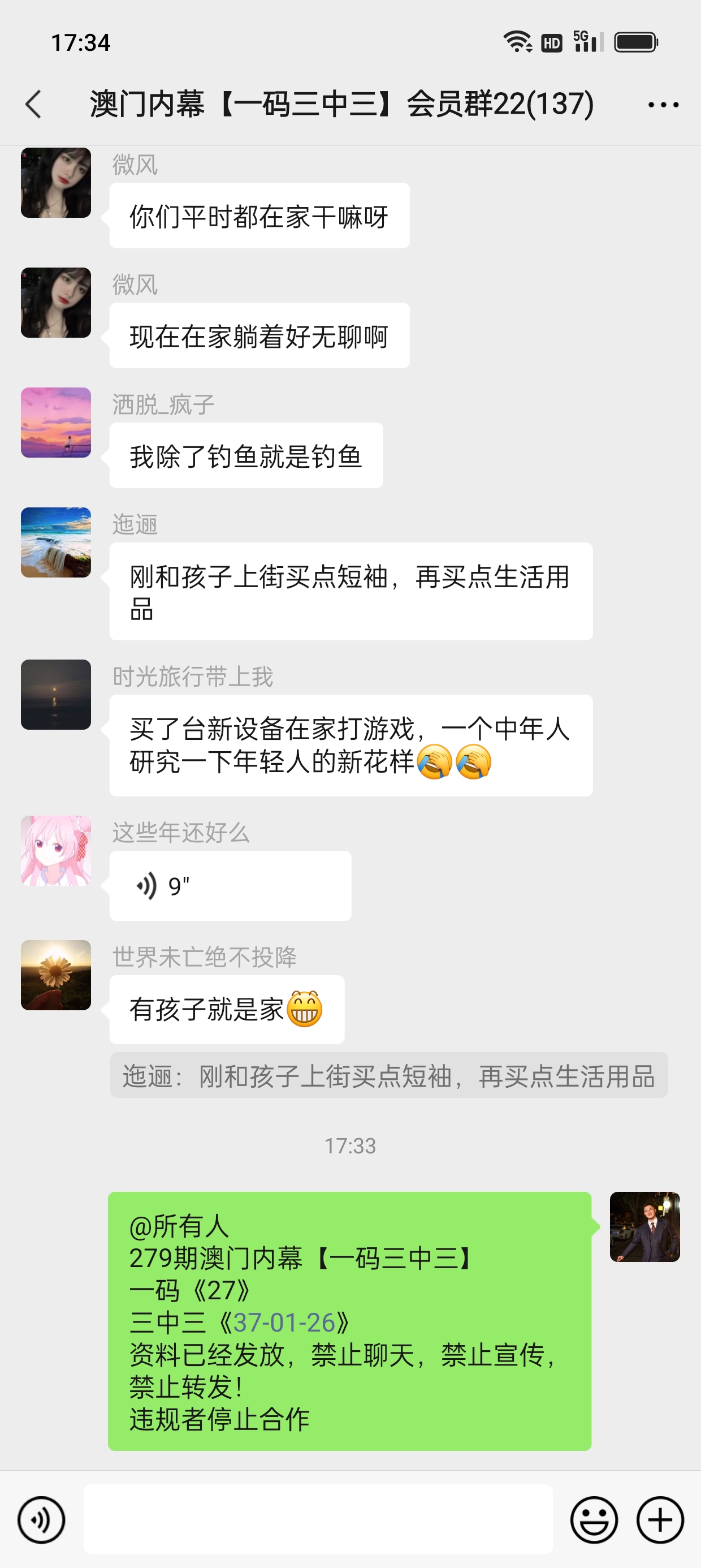Open 微风's avatar beside 你们平时都在家干嘛呀
The height and width of the screenshot is (1568, 701).
(x=56, y=183)
